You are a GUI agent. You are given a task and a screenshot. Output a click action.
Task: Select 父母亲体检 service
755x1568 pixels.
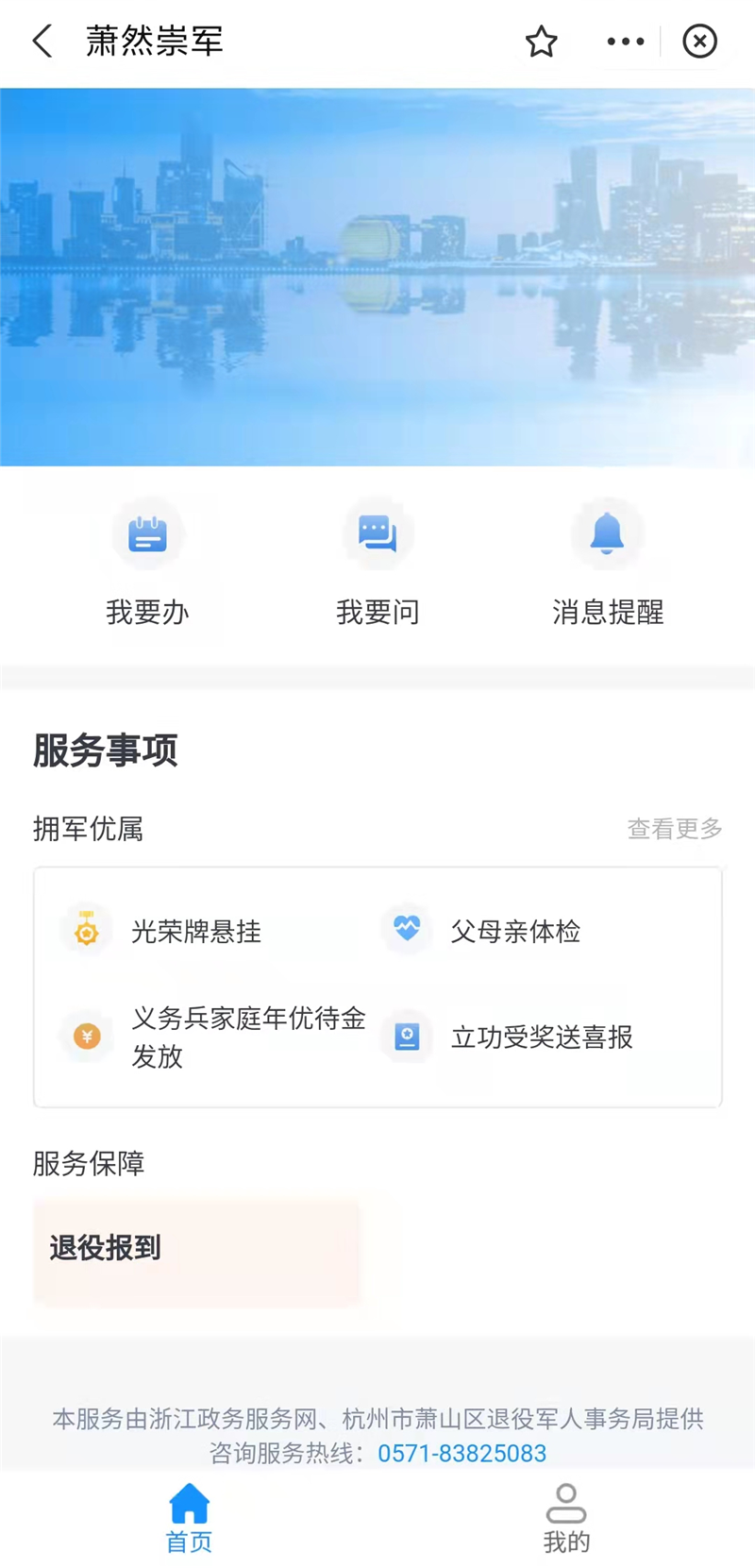(514, 932)
